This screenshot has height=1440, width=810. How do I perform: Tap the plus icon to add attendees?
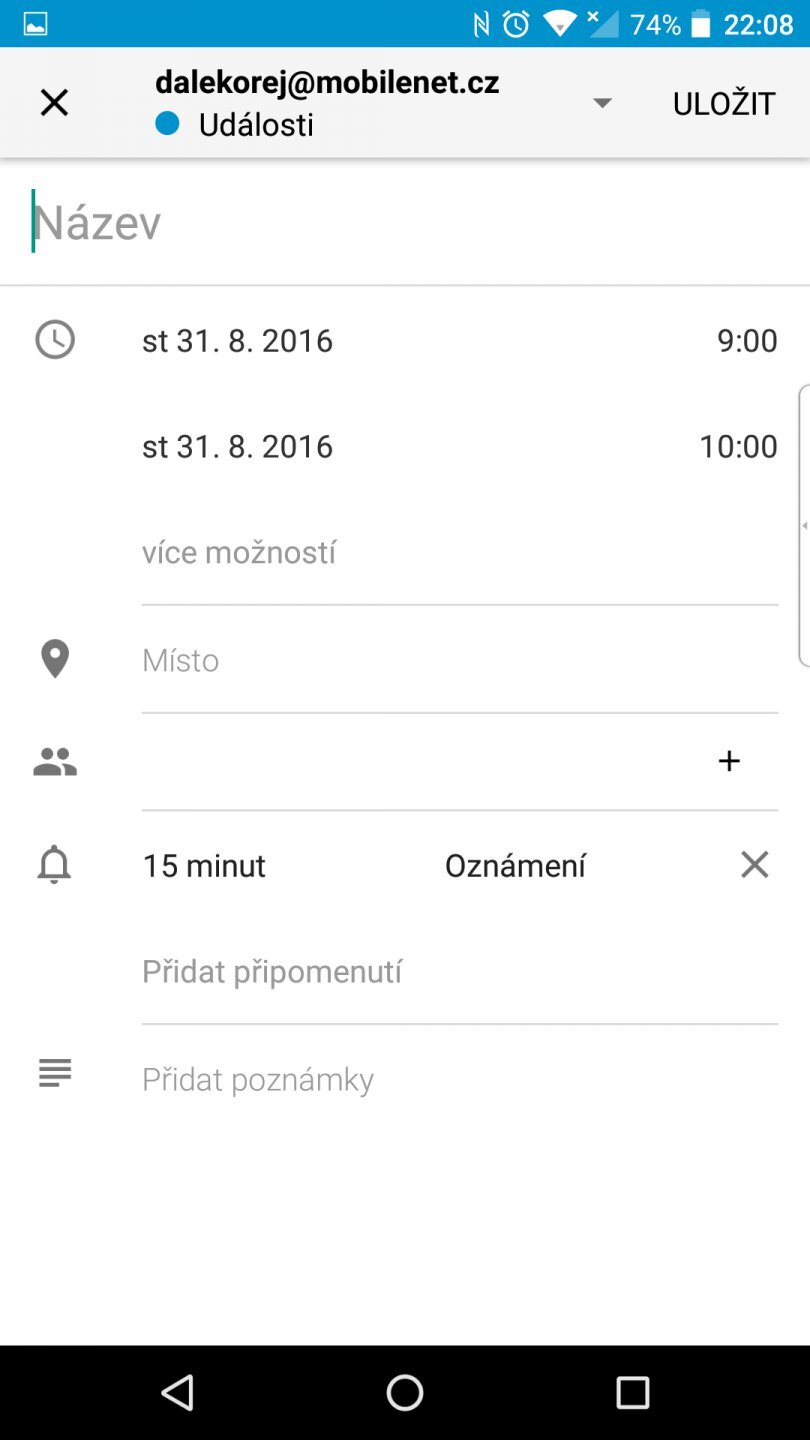[729, 761]
